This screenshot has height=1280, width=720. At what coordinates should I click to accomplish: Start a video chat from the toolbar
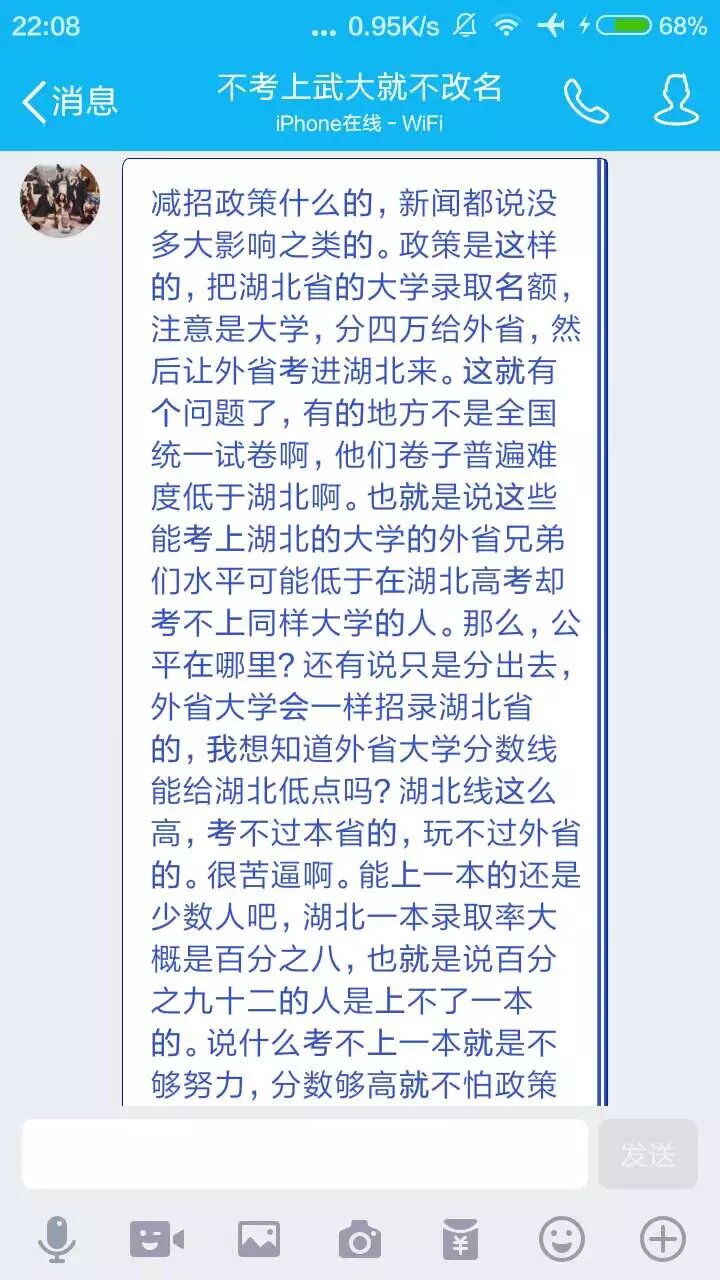tap(157, 1240)
